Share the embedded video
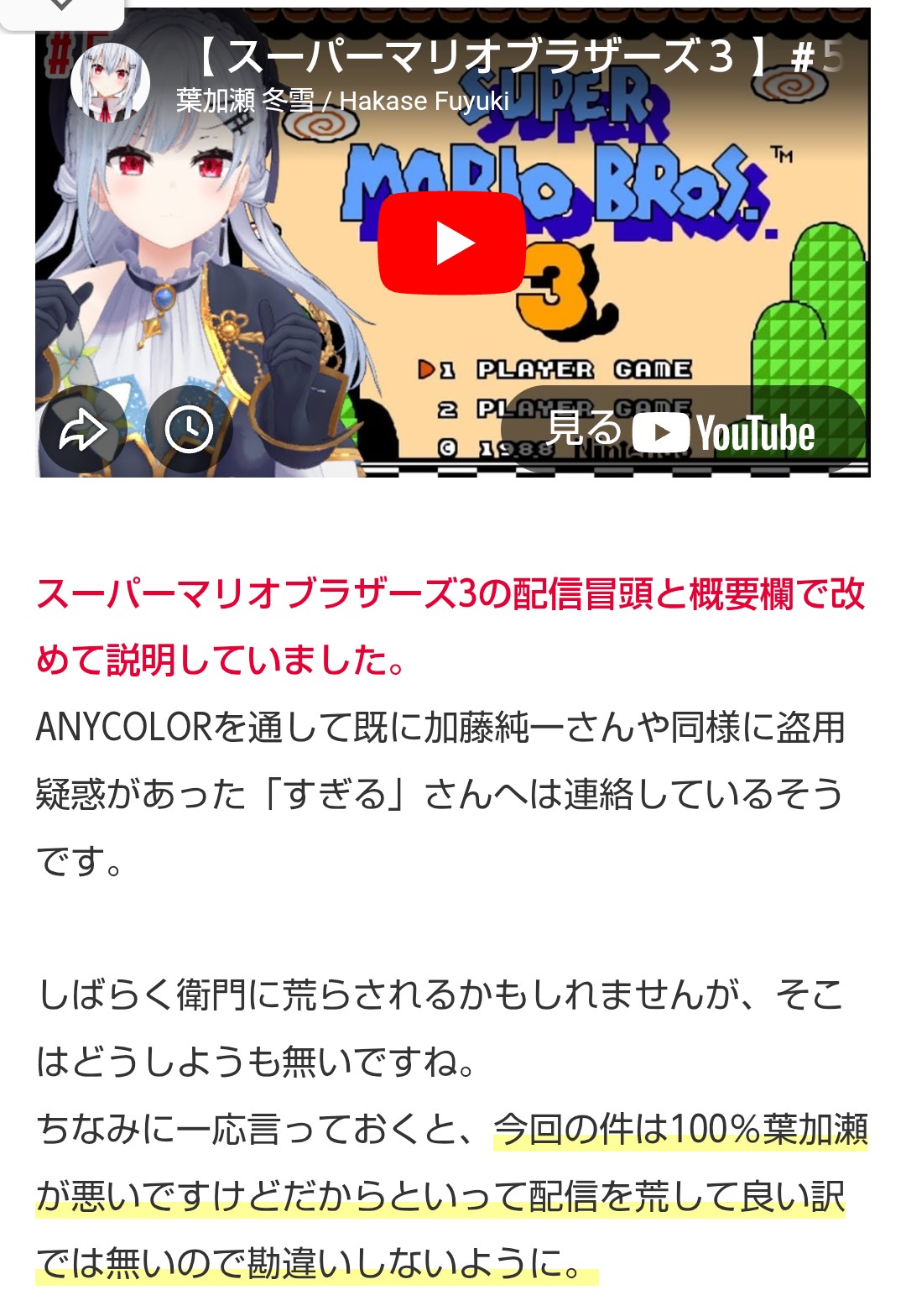 (x=83, y=430)
